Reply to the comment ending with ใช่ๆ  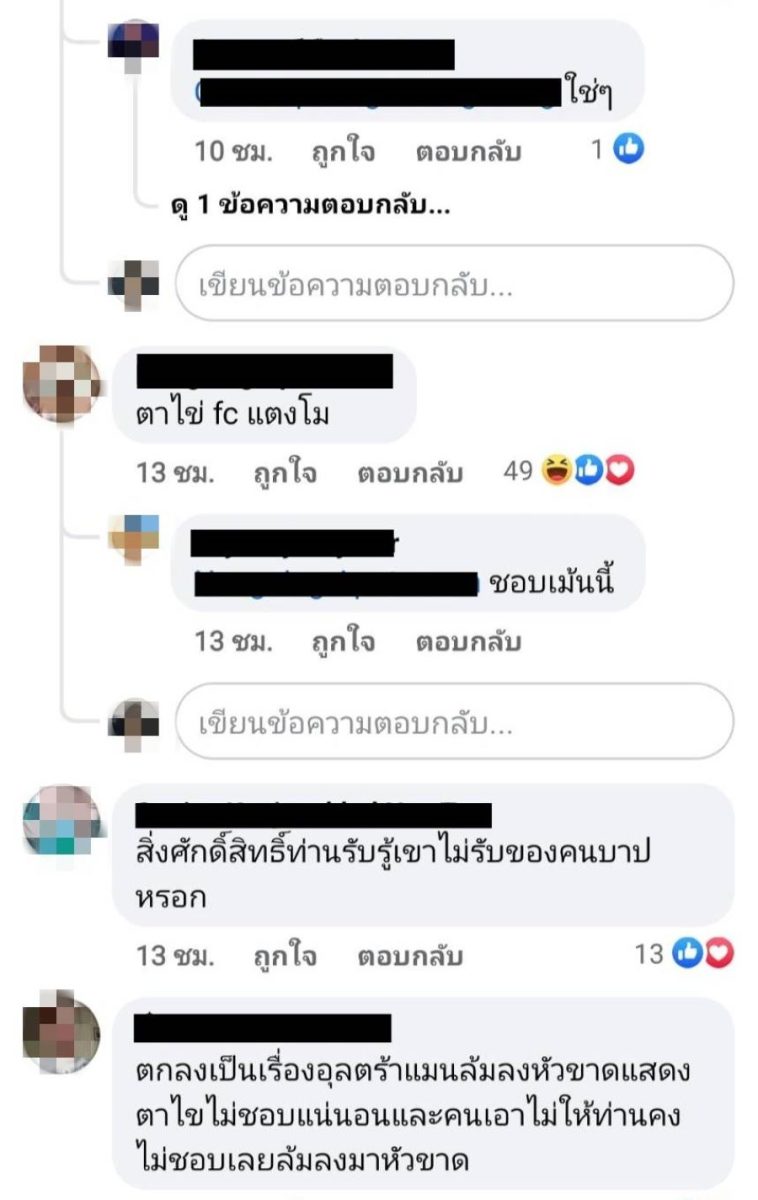pos(468,152)
